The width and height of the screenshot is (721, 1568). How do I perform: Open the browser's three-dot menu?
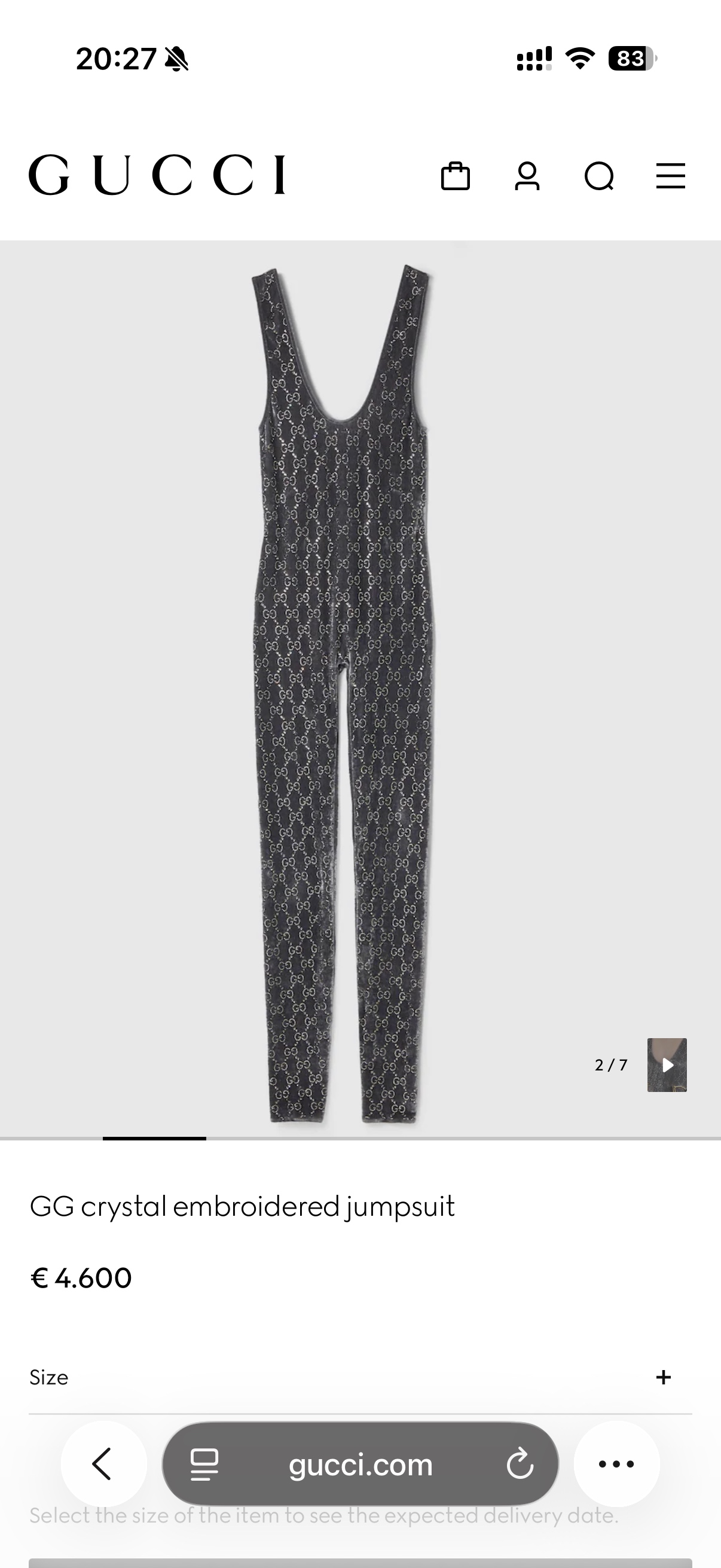616,1463
